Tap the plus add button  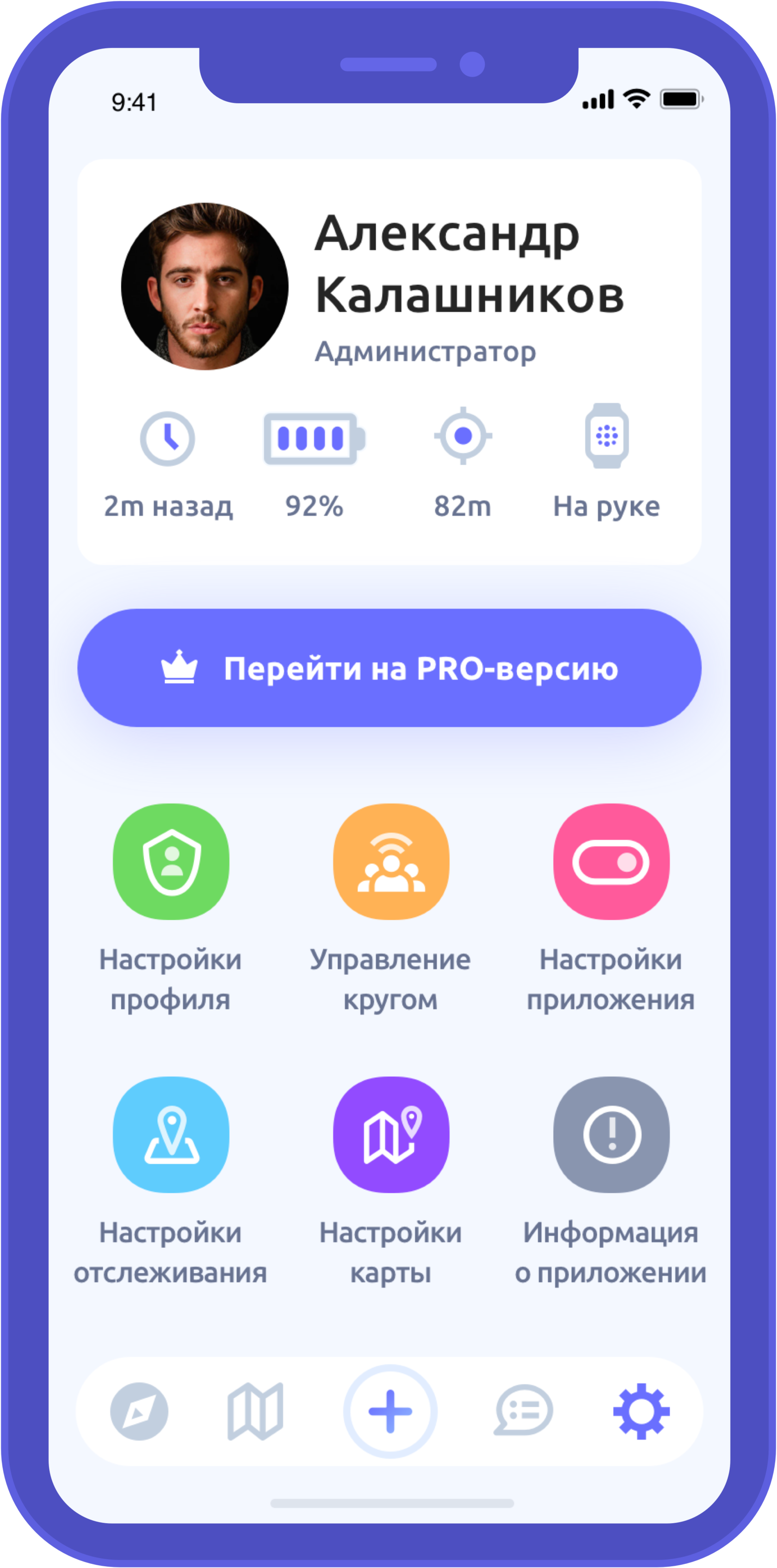pyautogui.click(x=390, y=1411)
